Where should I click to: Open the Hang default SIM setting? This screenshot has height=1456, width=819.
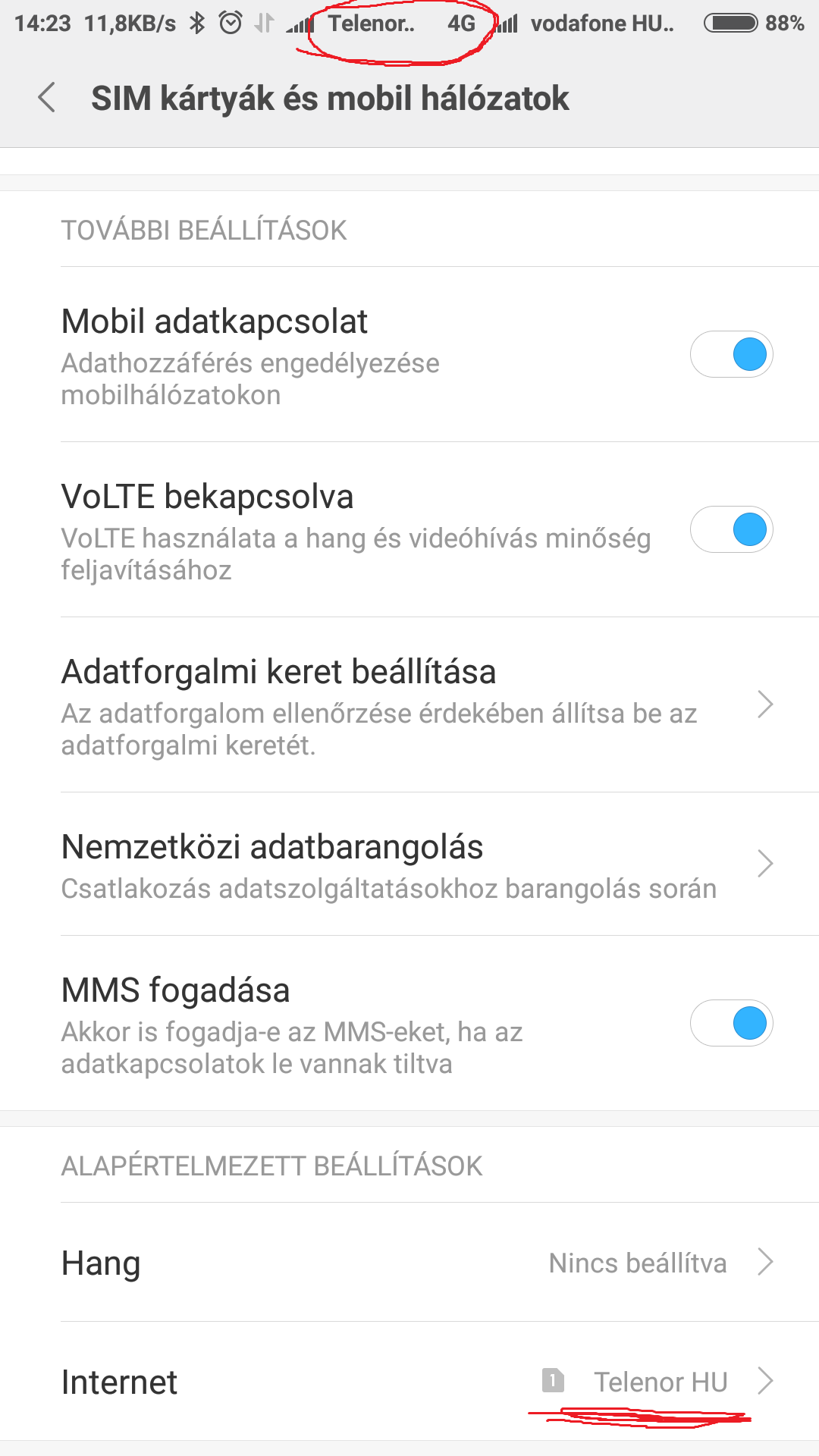pyautogui.click(x=409, y=1263)
